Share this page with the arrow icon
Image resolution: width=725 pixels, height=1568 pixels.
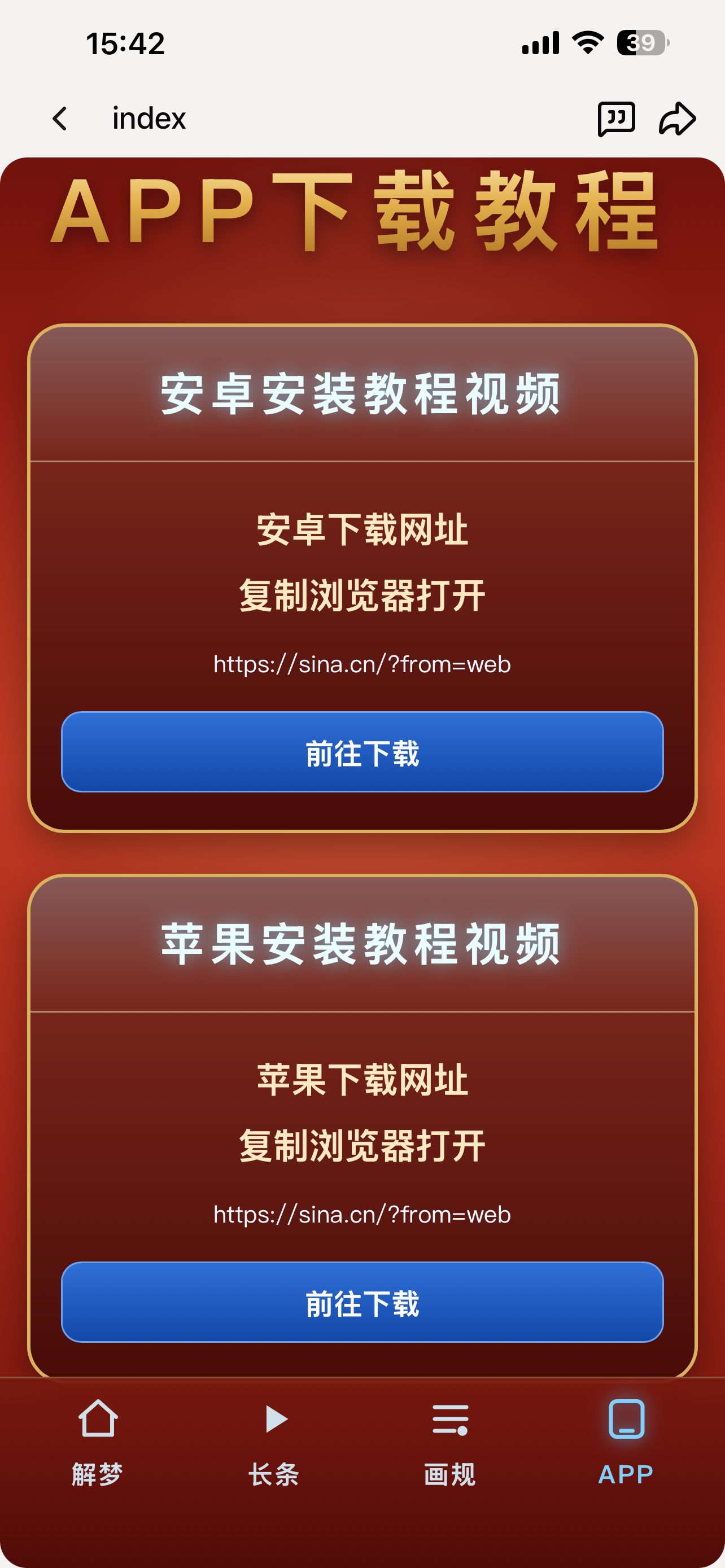pyautogui.click(x=678, y=119)
